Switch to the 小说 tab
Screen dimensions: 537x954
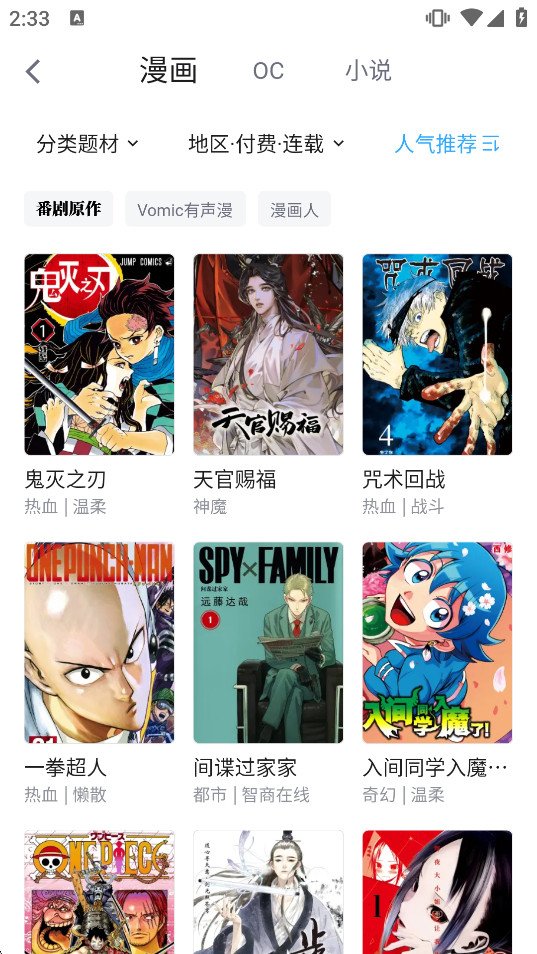368,71
